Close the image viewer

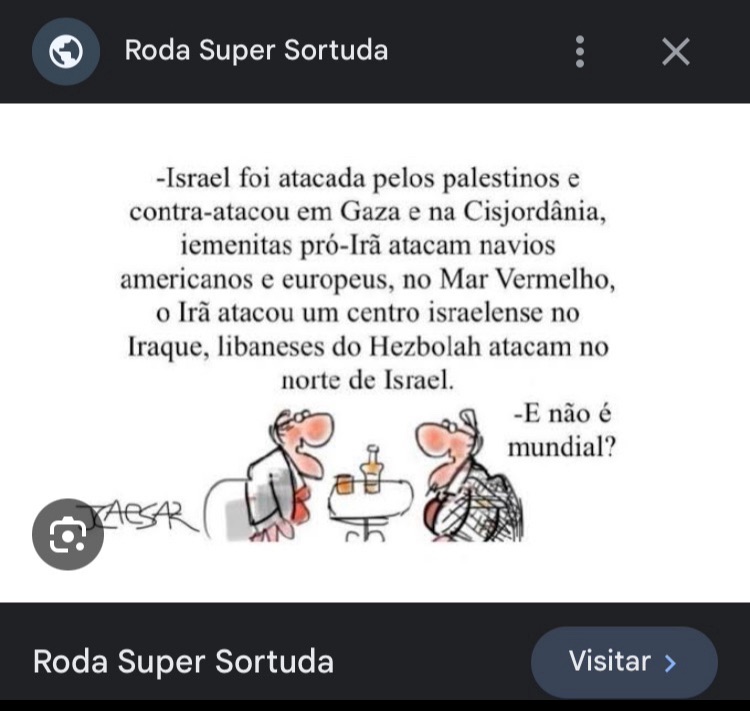point(676,51)
